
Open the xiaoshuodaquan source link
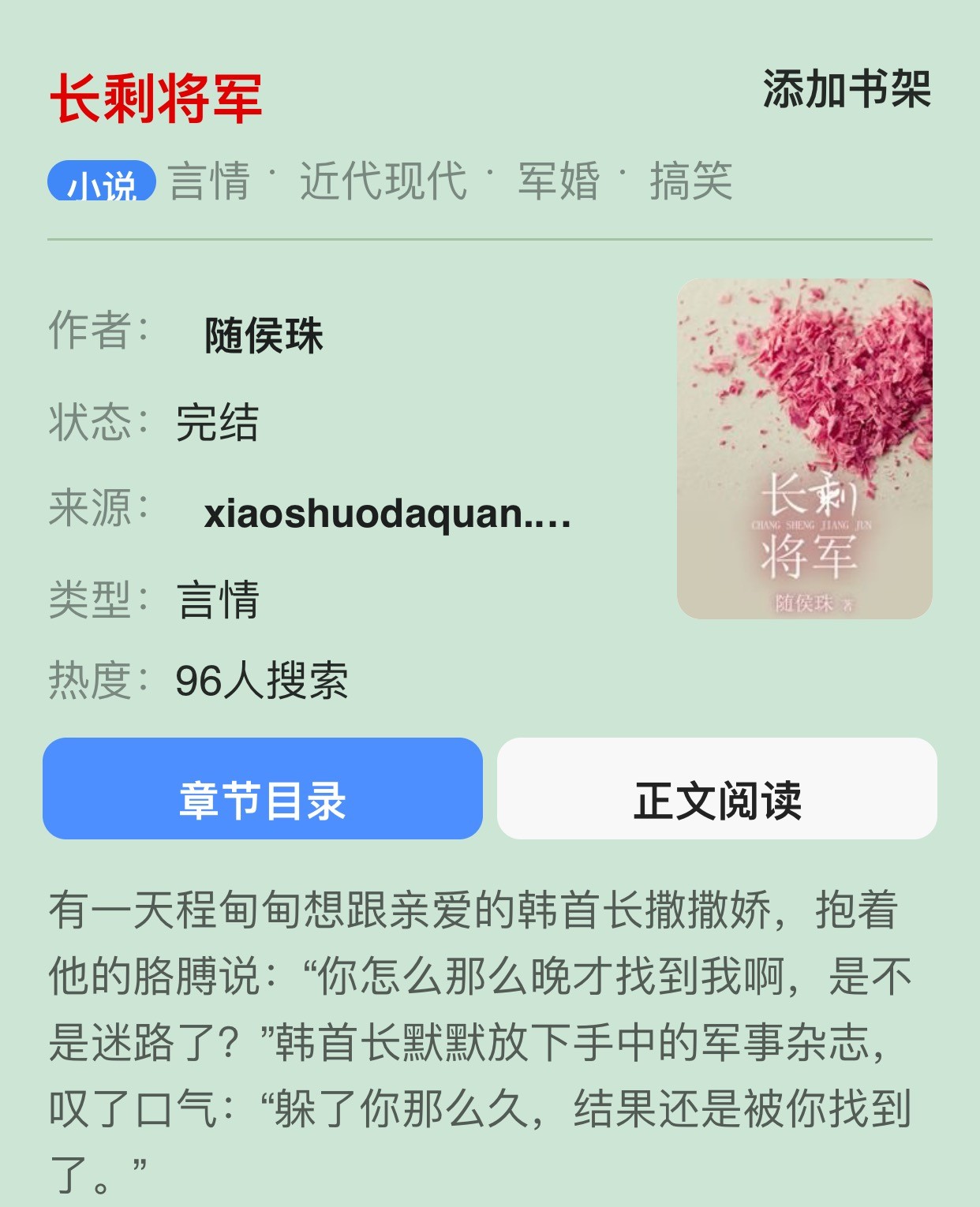coord(387,514)
